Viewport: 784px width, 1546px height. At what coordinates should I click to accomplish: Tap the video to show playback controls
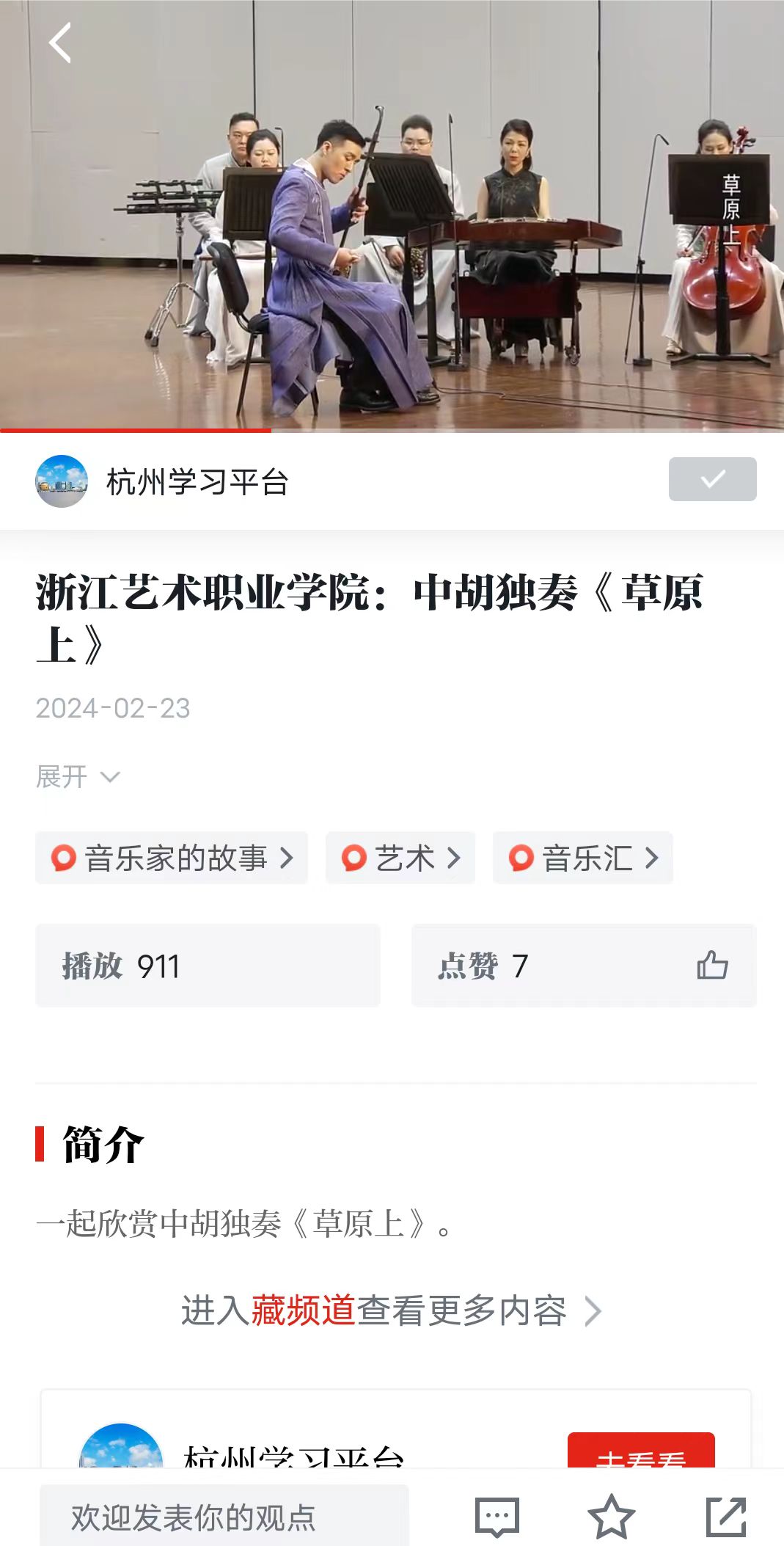tap(392, 220)
